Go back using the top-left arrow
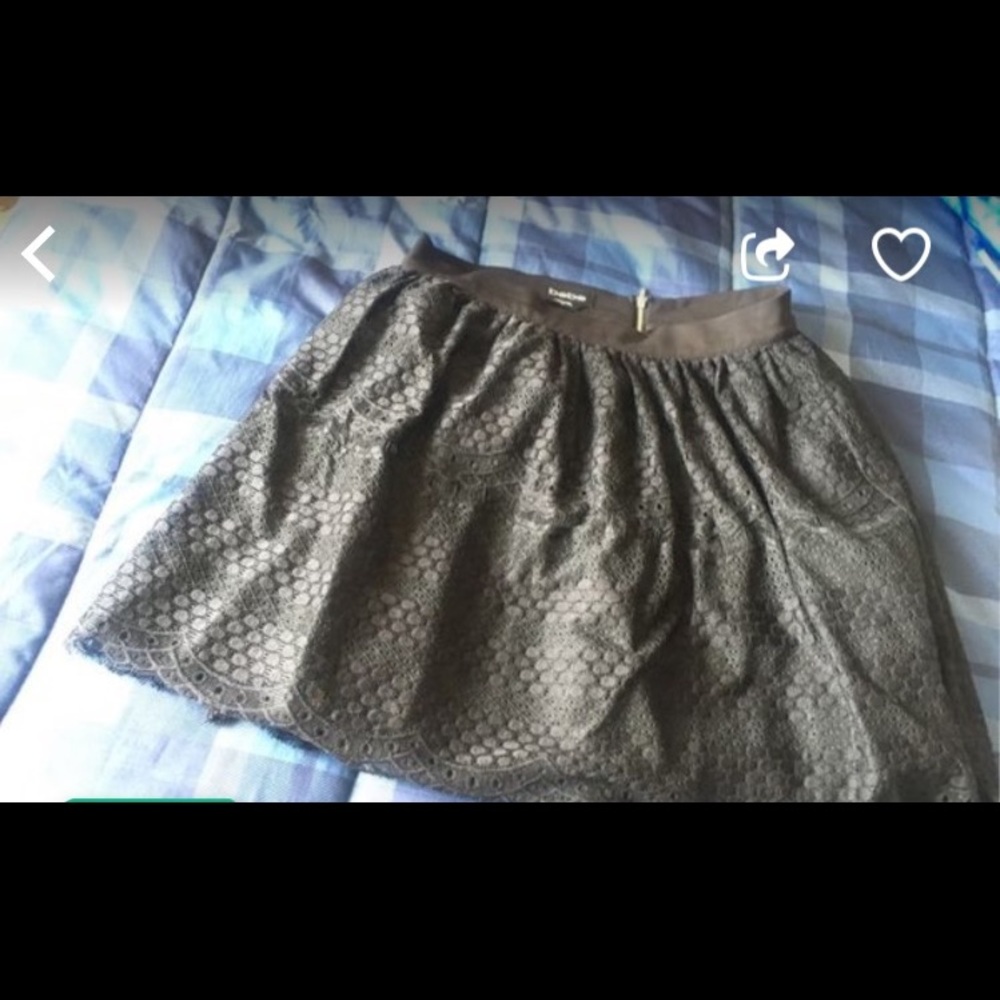Image resolution: width=1000 pixels, height=1000 pixels. [x=39, y=254]
